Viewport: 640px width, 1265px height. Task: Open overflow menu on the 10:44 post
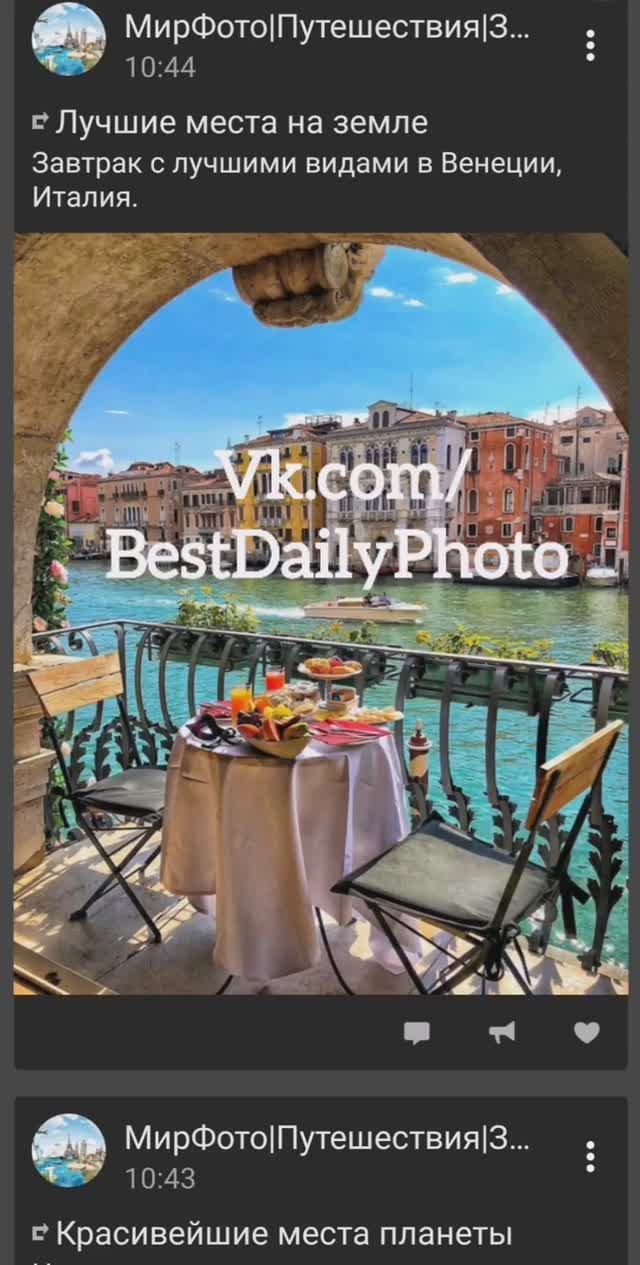point(590,45)
